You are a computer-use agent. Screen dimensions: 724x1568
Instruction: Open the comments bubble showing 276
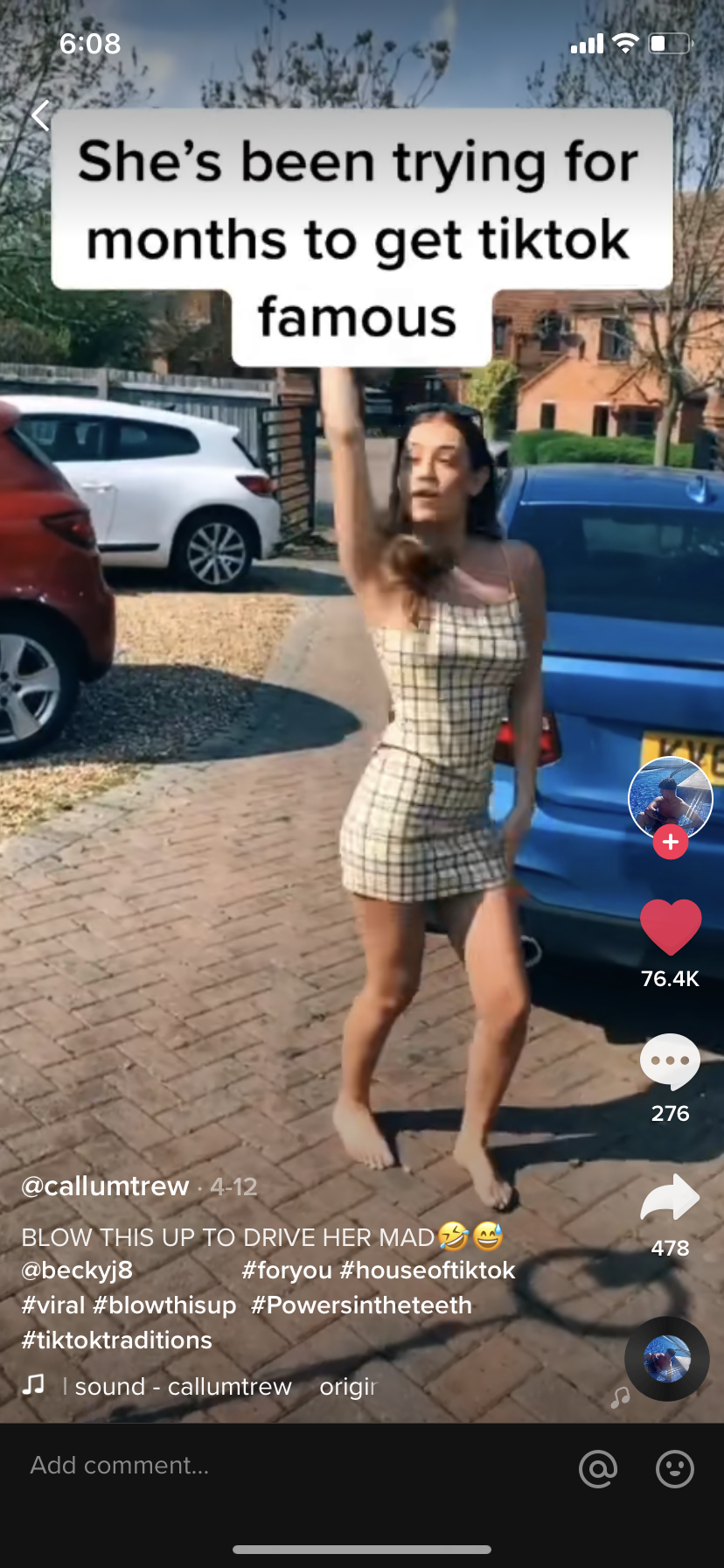pos(671,1061)
